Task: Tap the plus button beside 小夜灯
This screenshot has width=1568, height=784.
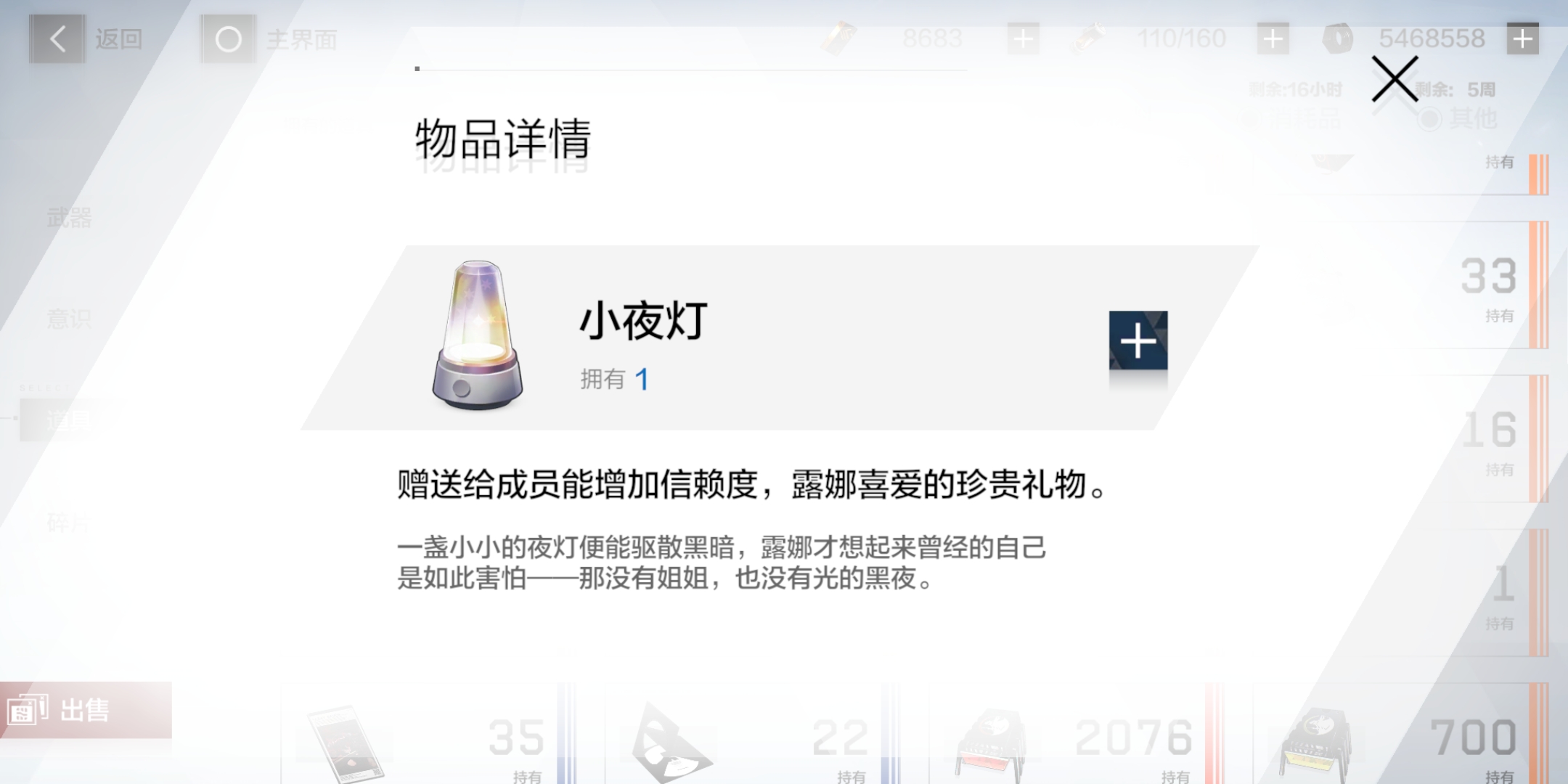Action: coord(1138,340)
